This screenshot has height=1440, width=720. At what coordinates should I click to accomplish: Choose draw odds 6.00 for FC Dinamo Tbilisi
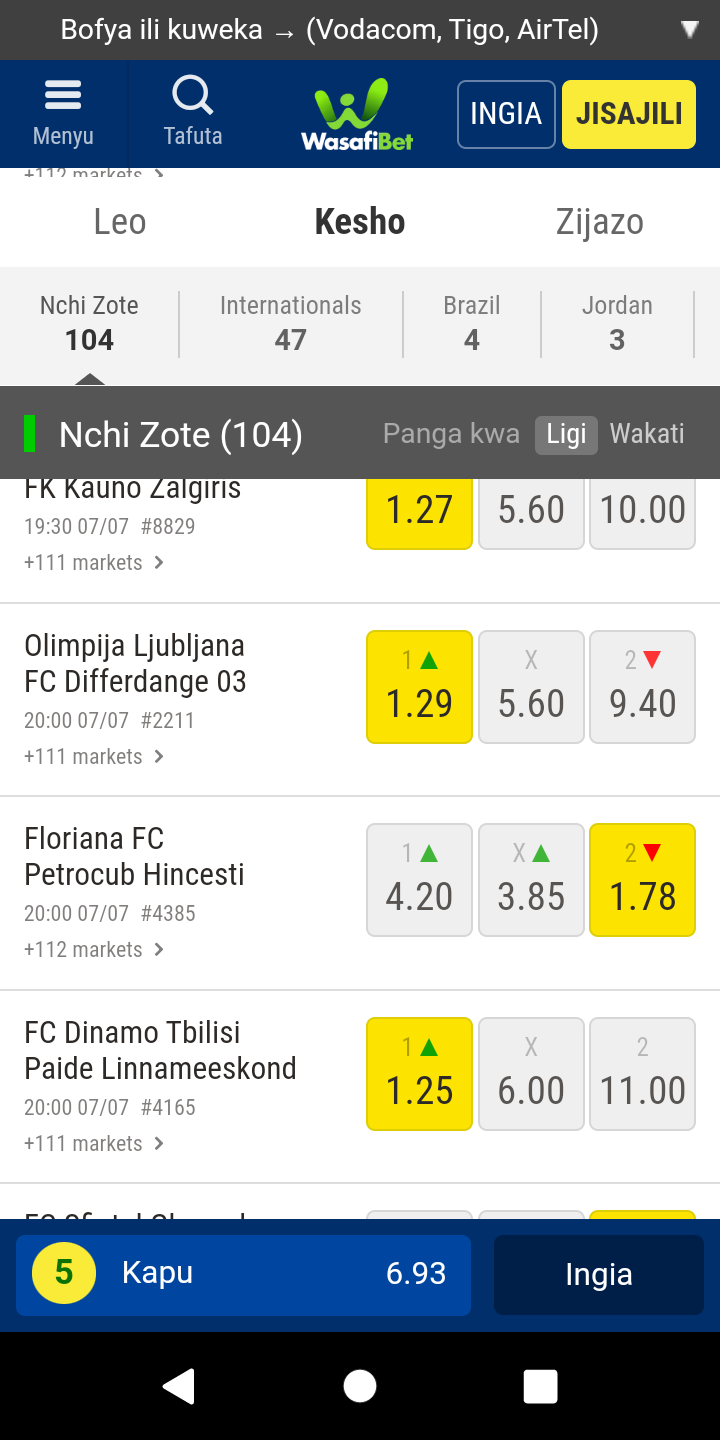click(531, 1074)
